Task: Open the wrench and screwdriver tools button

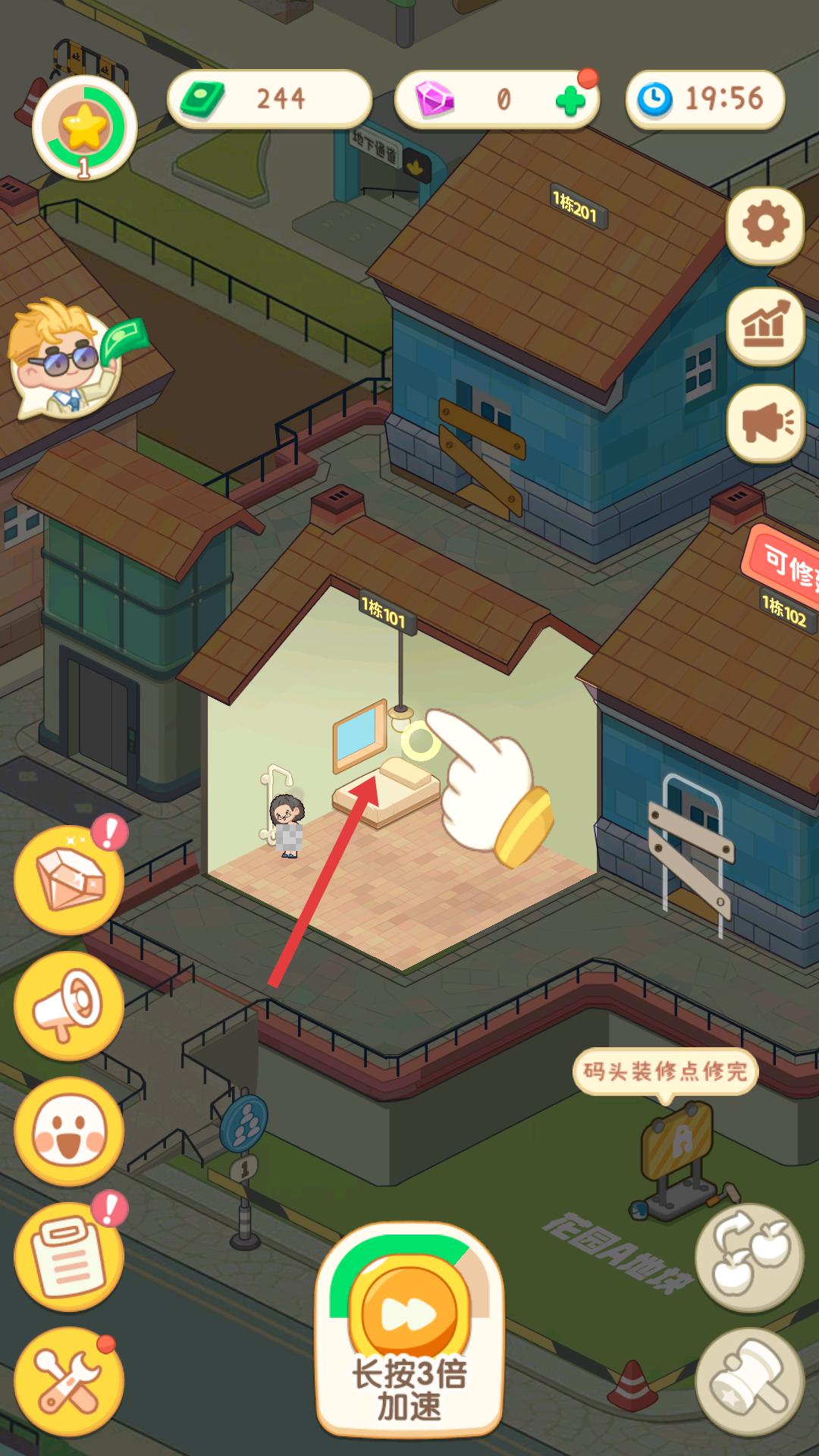Action: pyautogui.click(x=69, y=1382)
